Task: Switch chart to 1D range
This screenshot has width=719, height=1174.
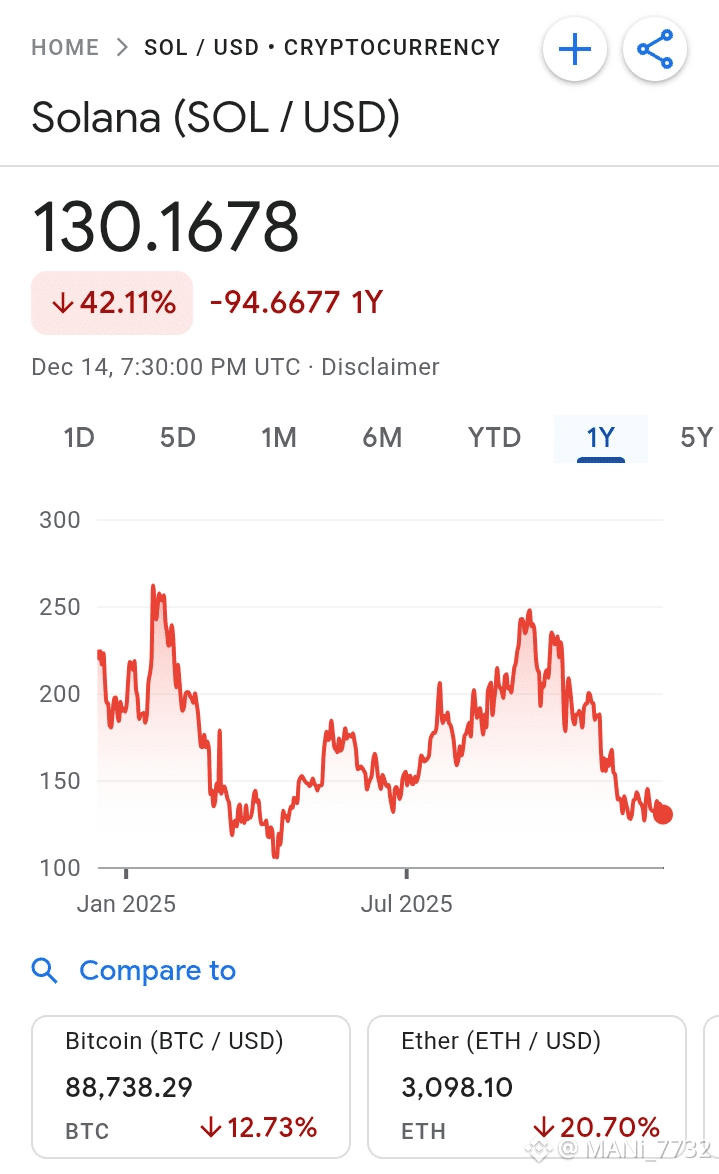Action: point(79,437)
